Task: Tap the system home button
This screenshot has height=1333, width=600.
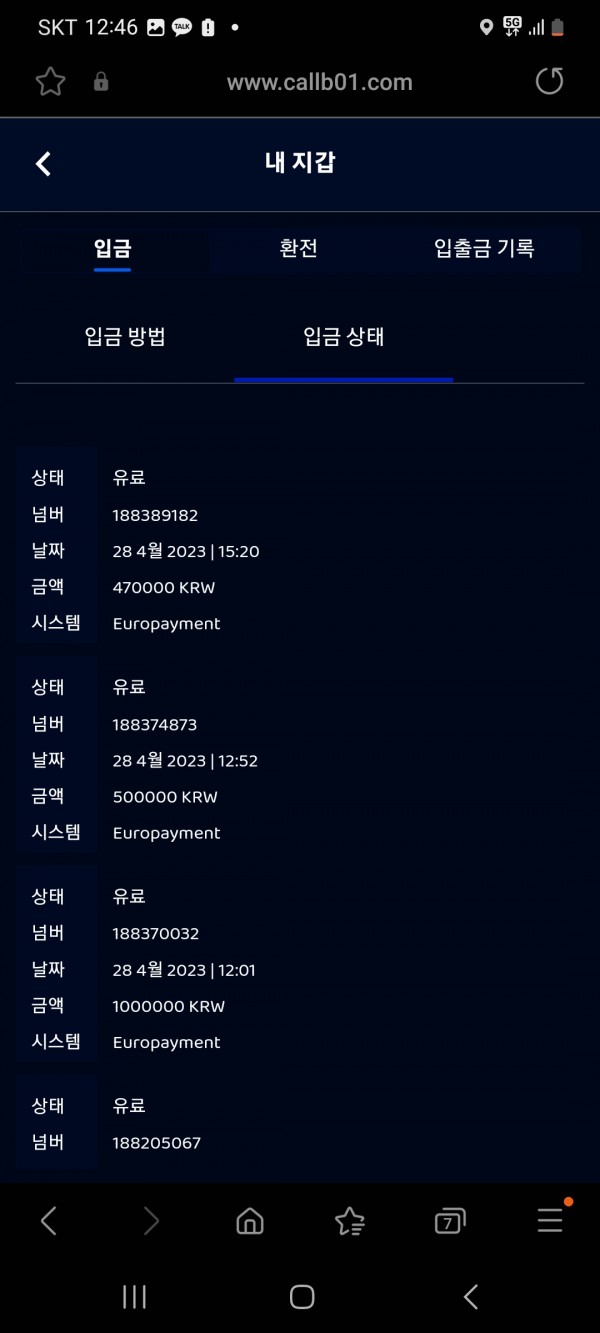Action: [x=301, y=1297]
